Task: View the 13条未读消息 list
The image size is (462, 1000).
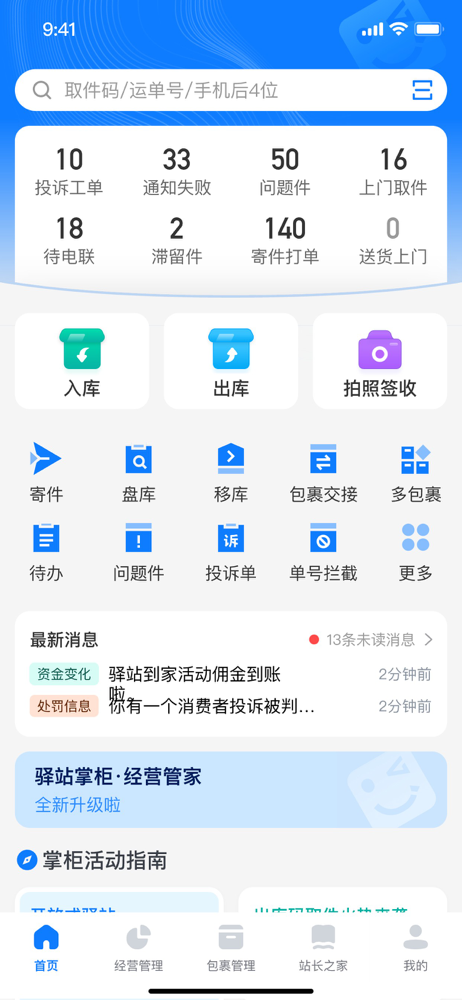Action: pos(371,640)
